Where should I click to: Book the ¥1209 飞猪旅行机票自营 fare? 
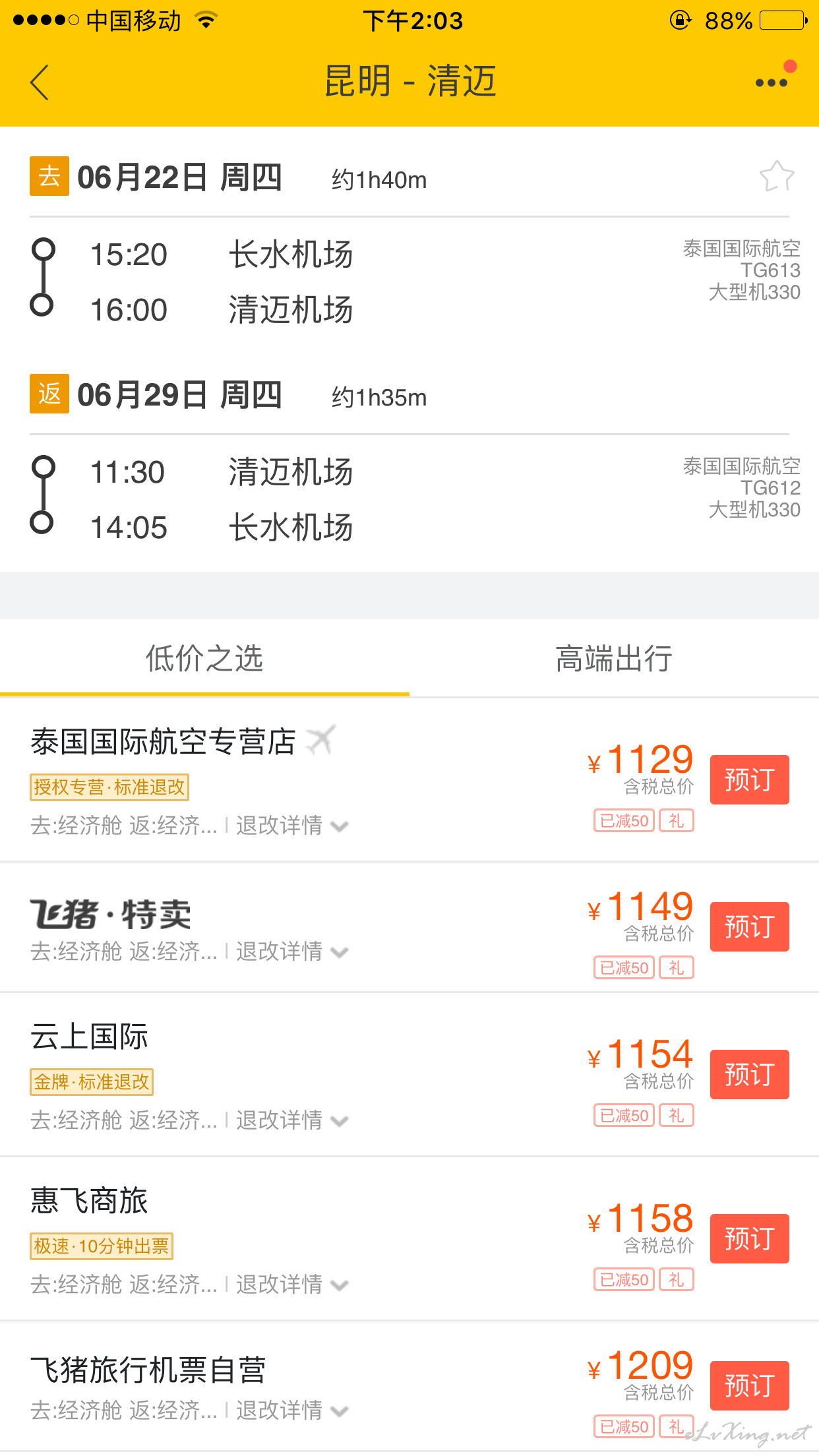point(749,1385)
